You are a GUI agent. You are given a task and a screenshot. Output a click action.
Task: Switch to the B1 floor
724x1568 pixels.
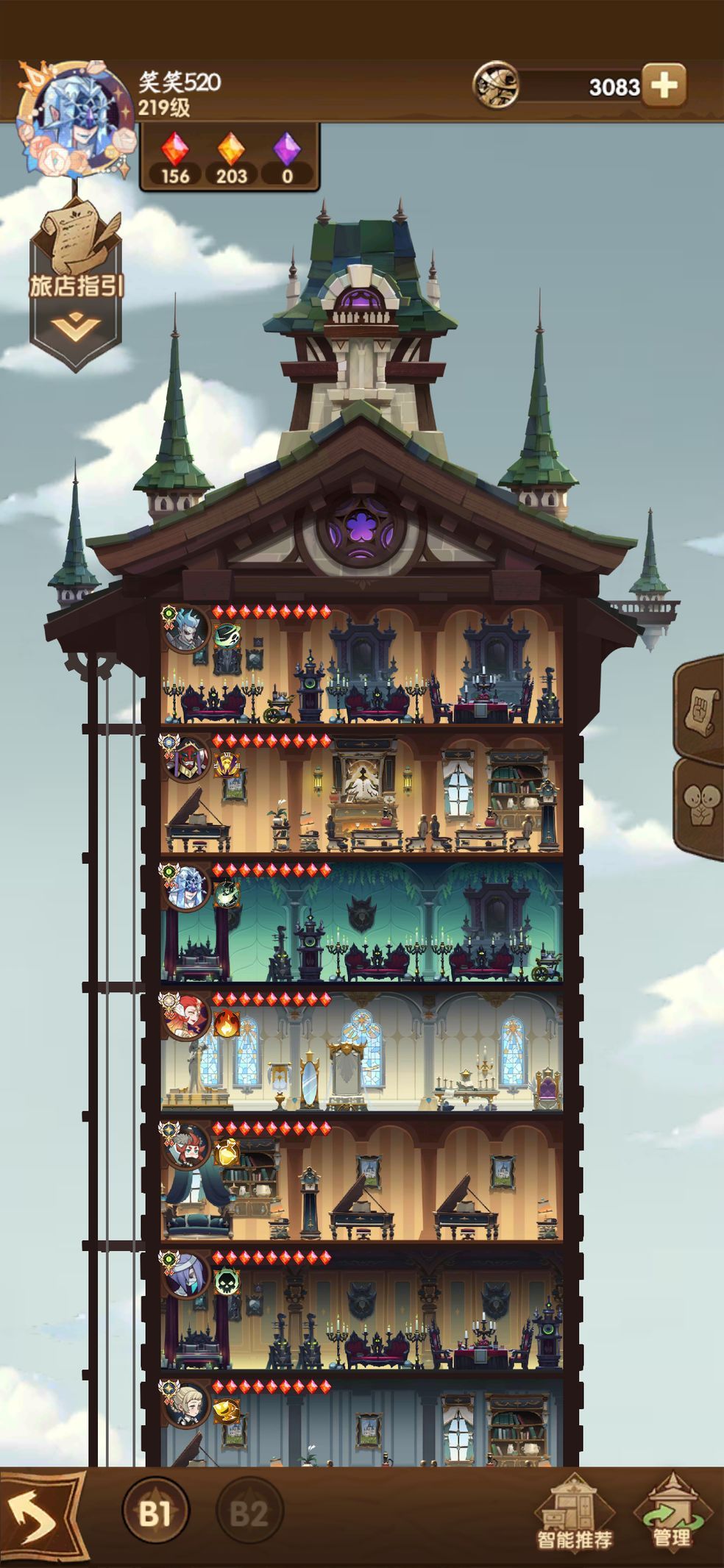click(x=155, y=1513)
